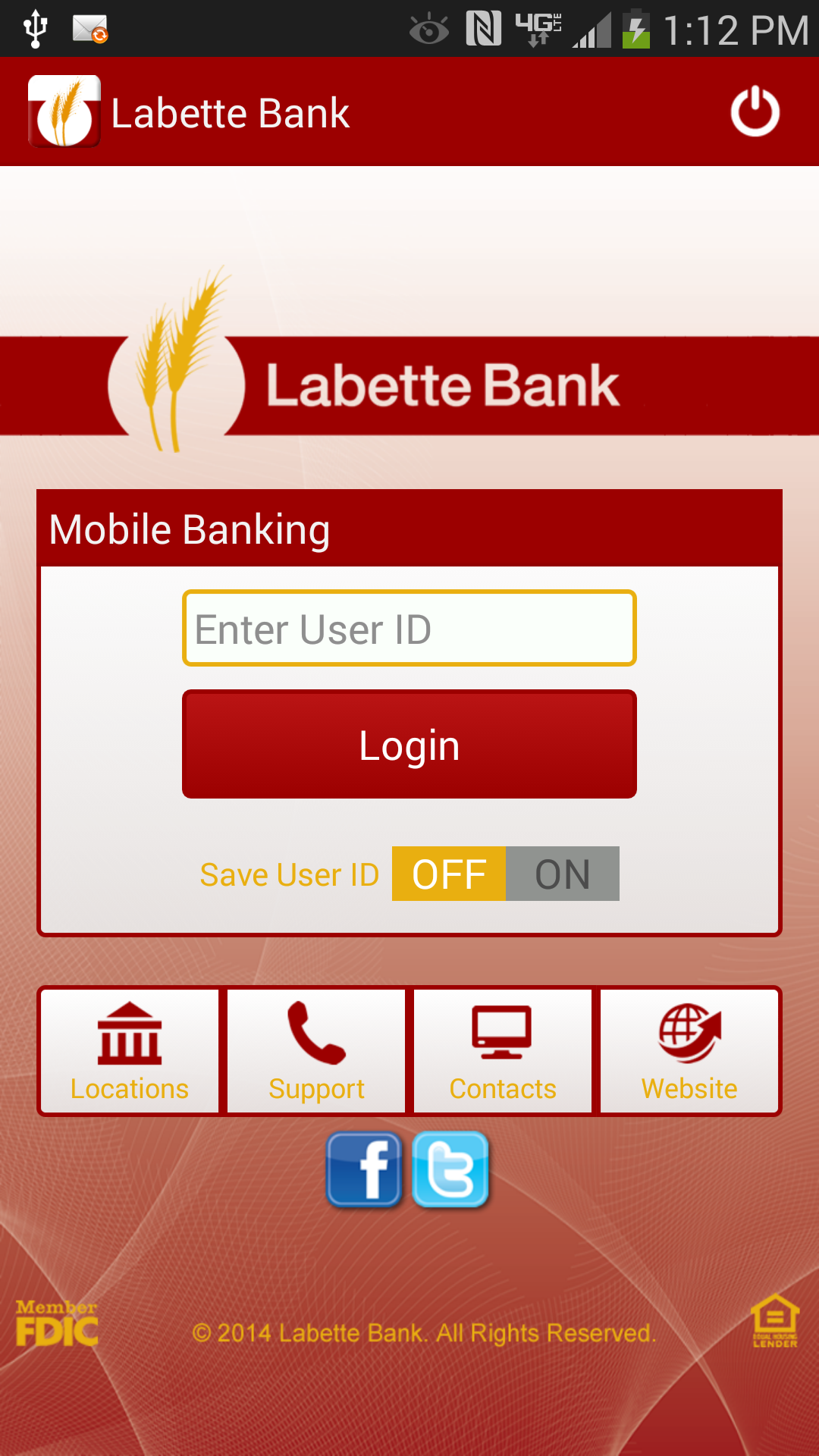Open Labette Bank's Twitter icon
Image resolution: width=819 pixels, height=1456 pixels.
(x=453, y=1168)
